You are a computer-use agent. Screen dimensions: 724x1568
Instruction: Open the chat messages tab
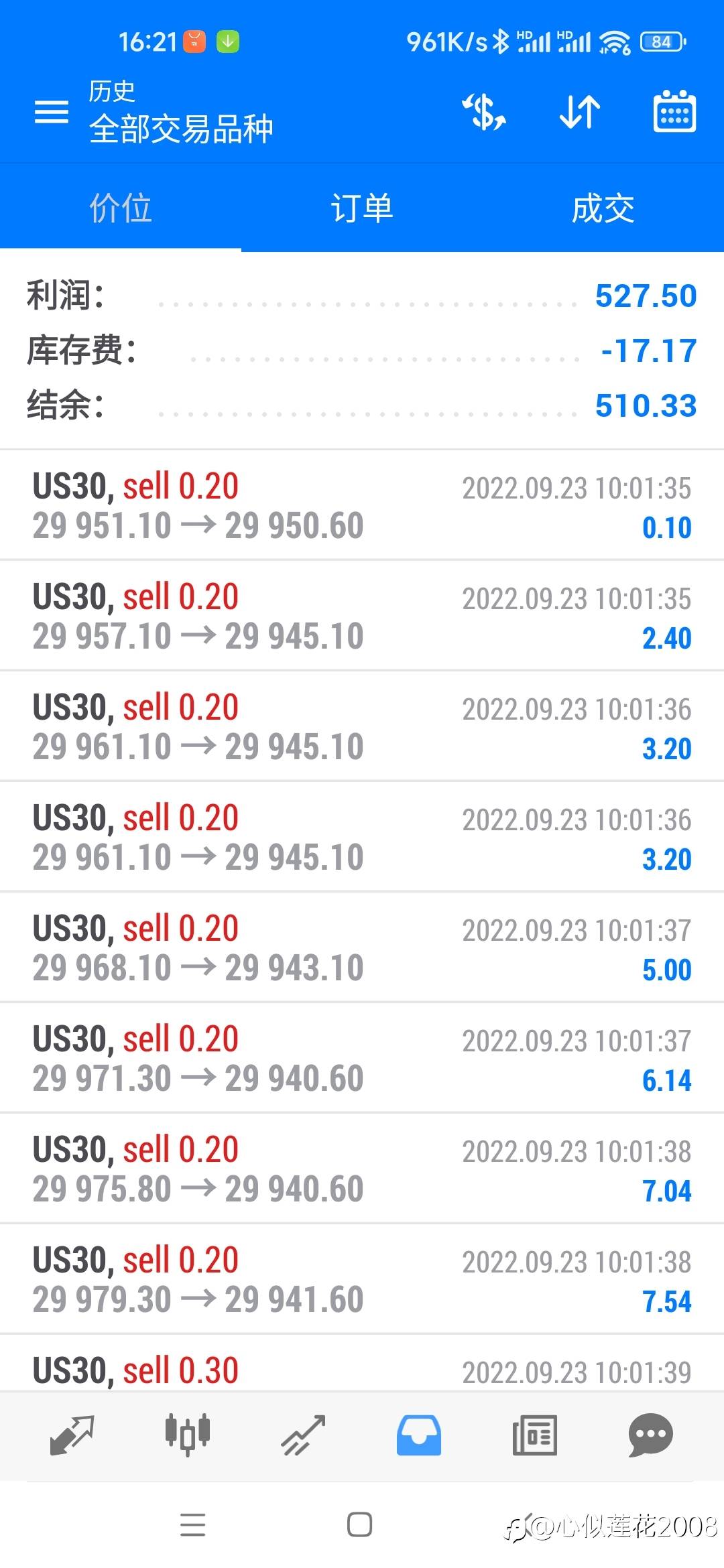click(650, 1435)
